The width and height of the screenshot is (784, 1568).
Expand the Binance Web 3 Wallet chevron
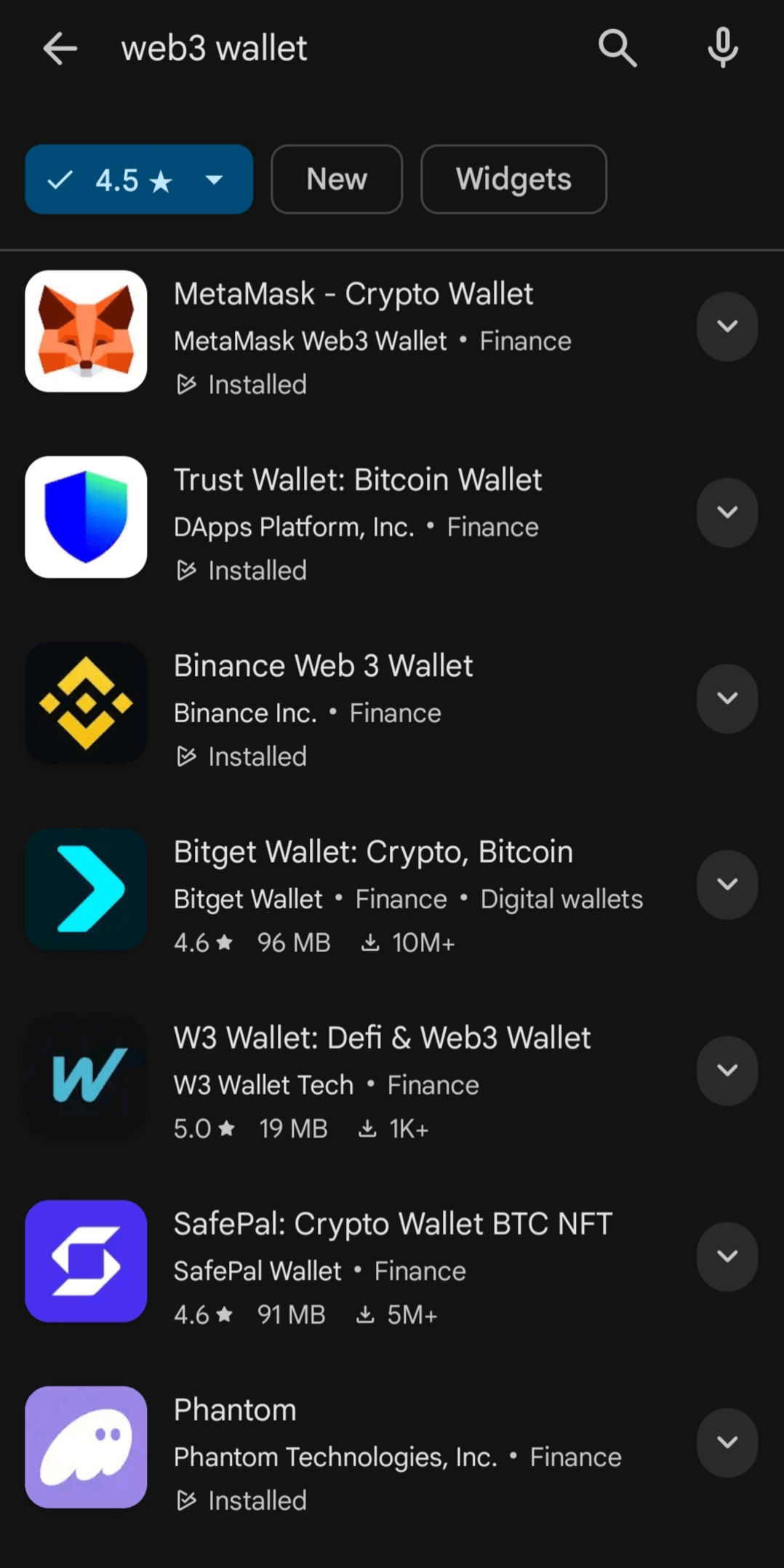(727, 699)
